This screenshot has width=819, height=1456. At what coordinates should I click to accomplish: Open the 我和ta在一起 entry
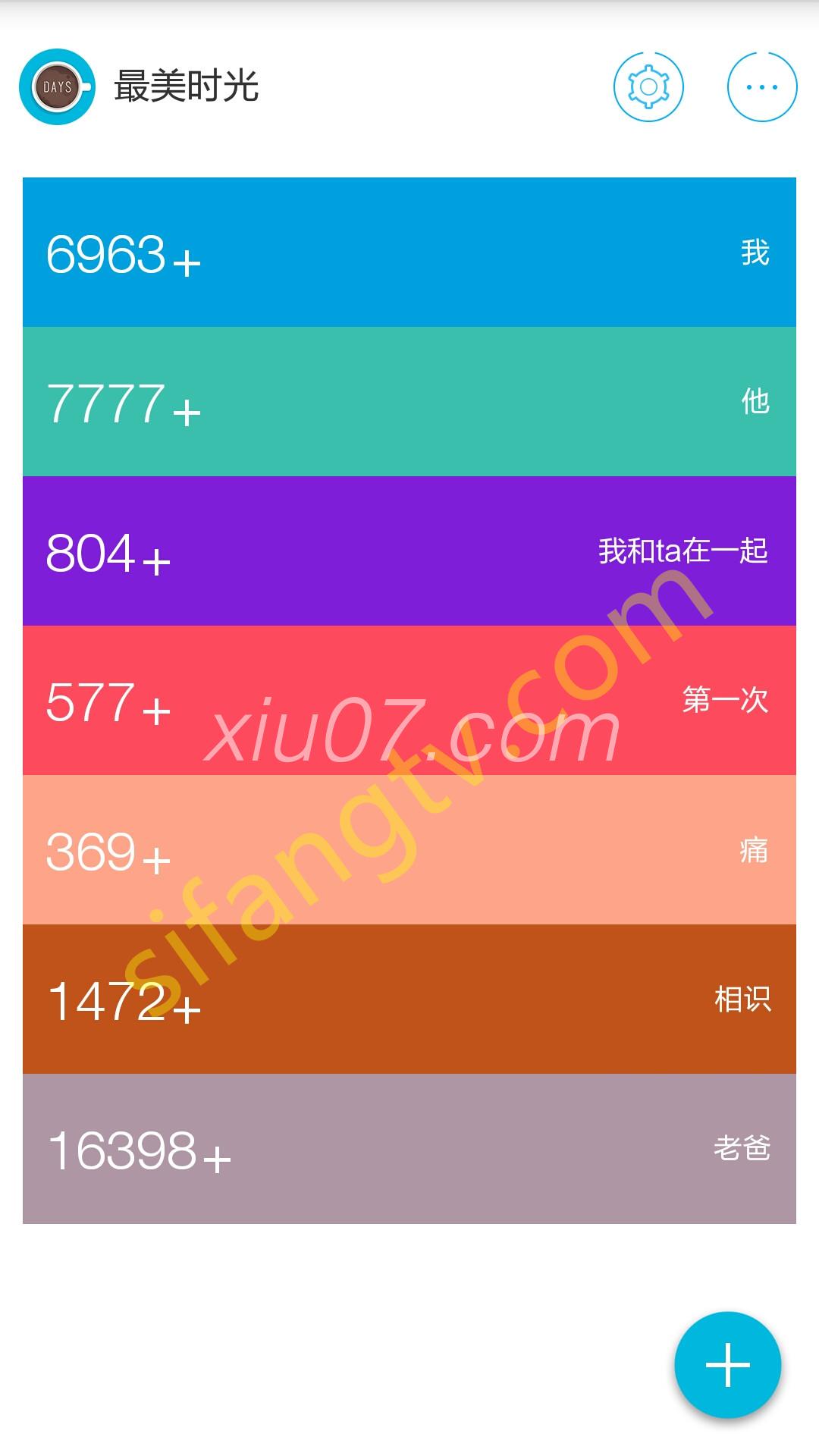(x=409, y=551)
